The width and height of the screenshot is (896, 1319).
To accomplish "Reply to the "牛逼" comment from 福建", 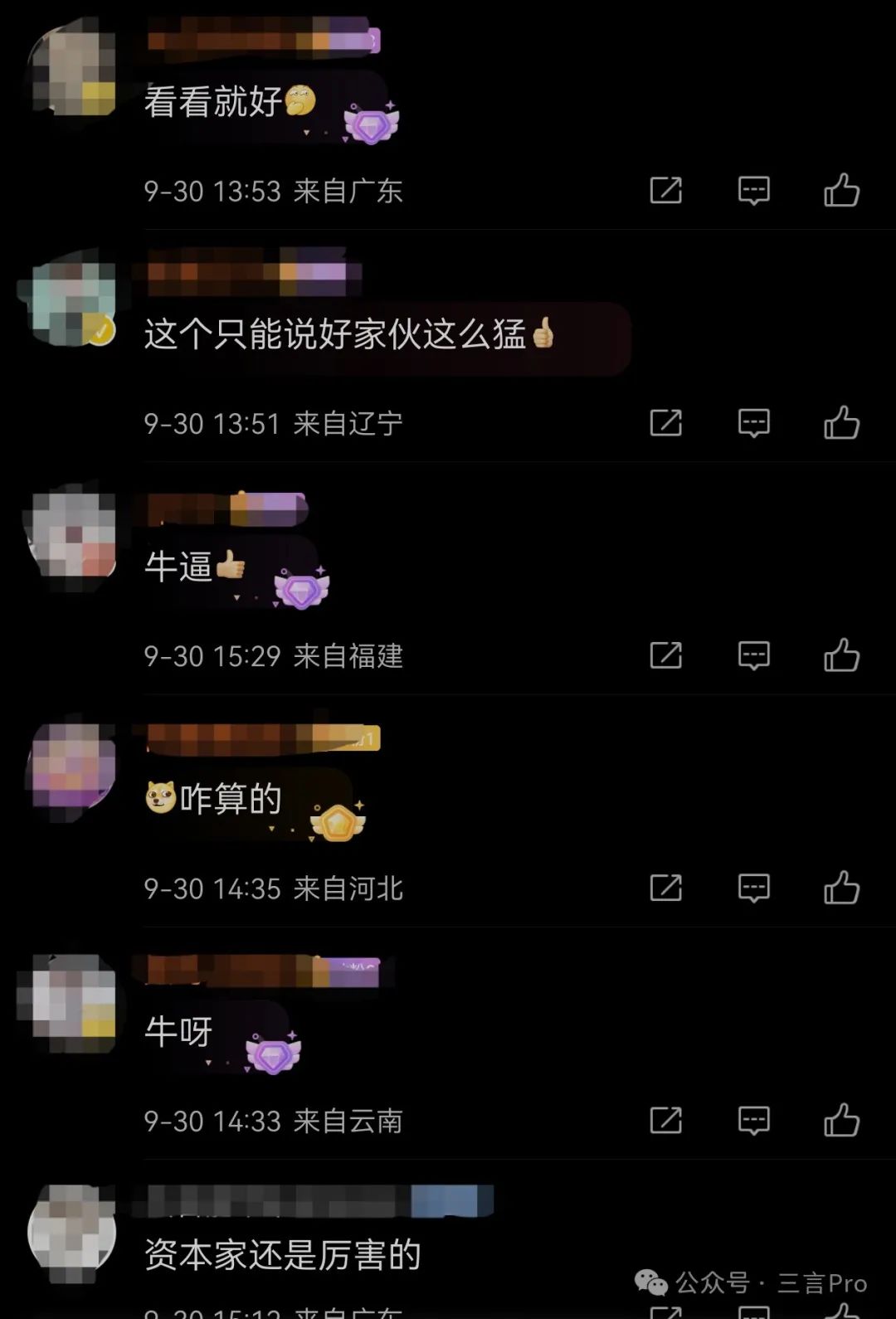I will (753, 655).
